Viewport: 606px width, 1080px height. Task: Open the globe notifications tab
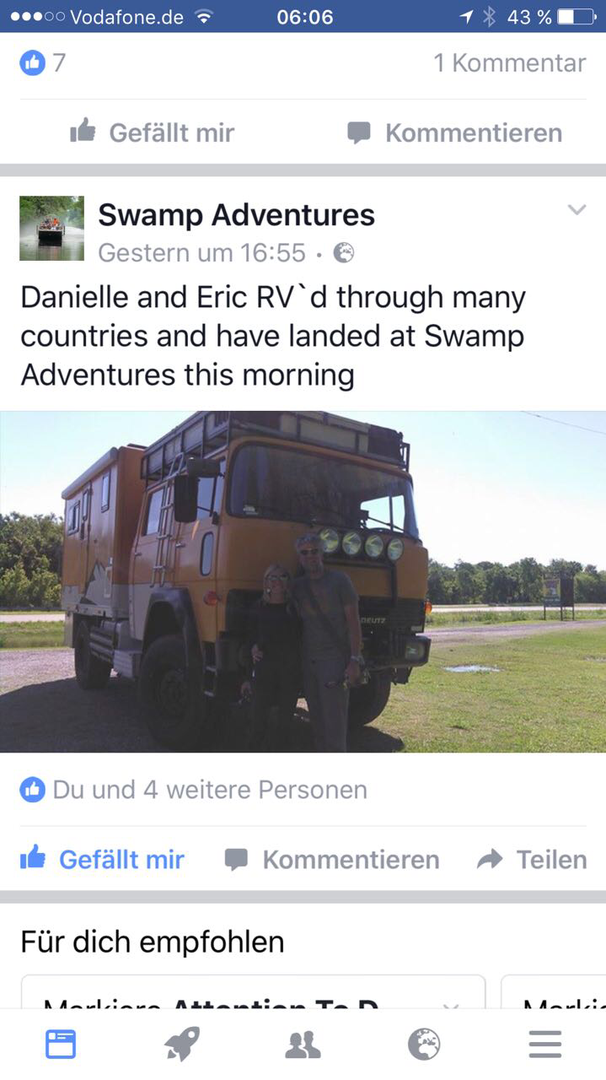[x=424, y=1045]
